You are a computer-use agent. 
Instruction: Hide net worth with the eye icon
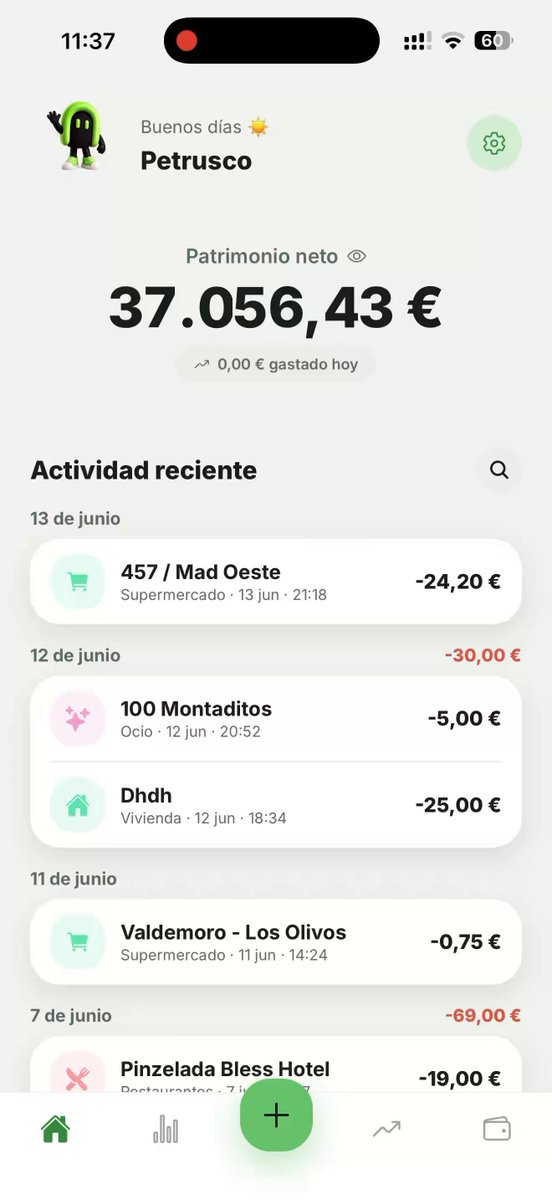click(357, 257)
